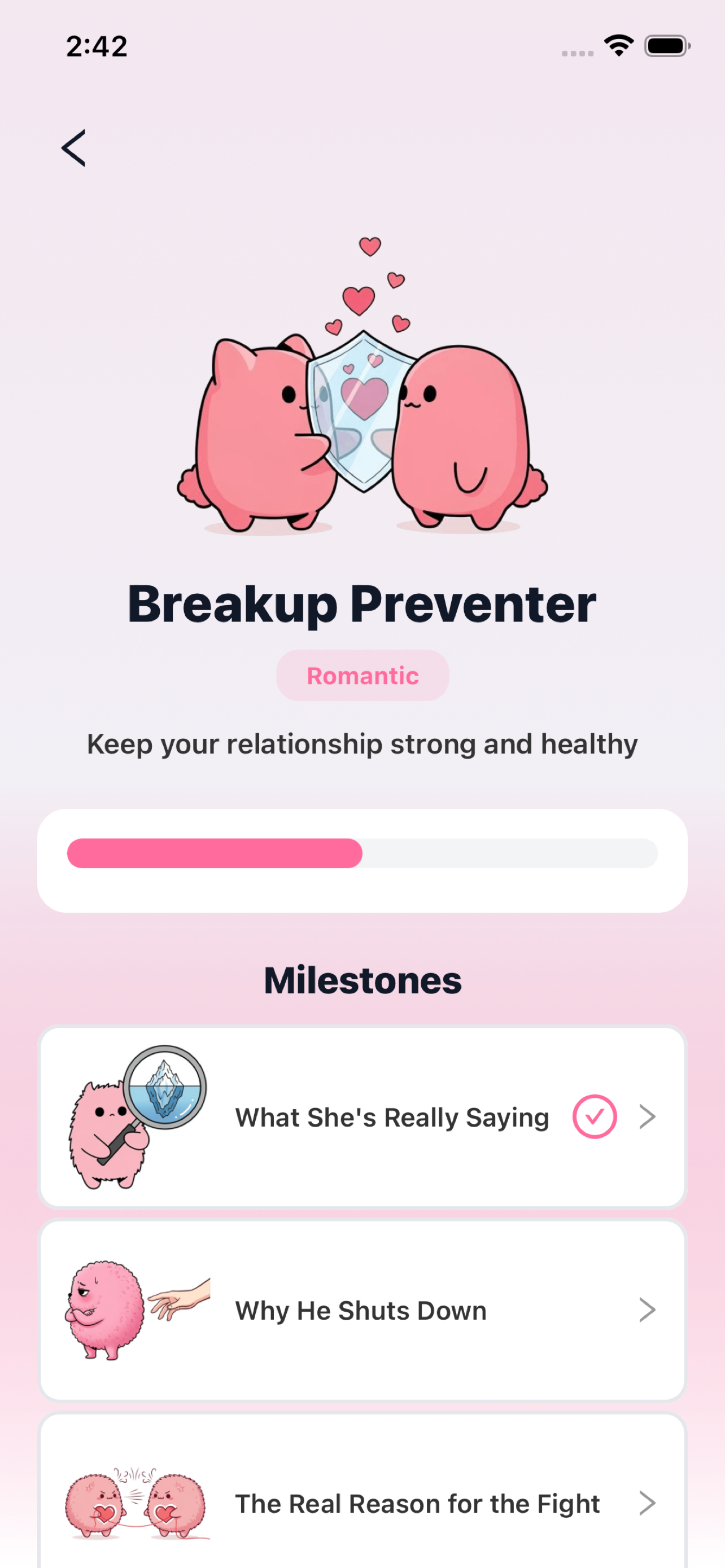
Task: Mark Why He Shuts Down as complete
Action: point(647,1309)
